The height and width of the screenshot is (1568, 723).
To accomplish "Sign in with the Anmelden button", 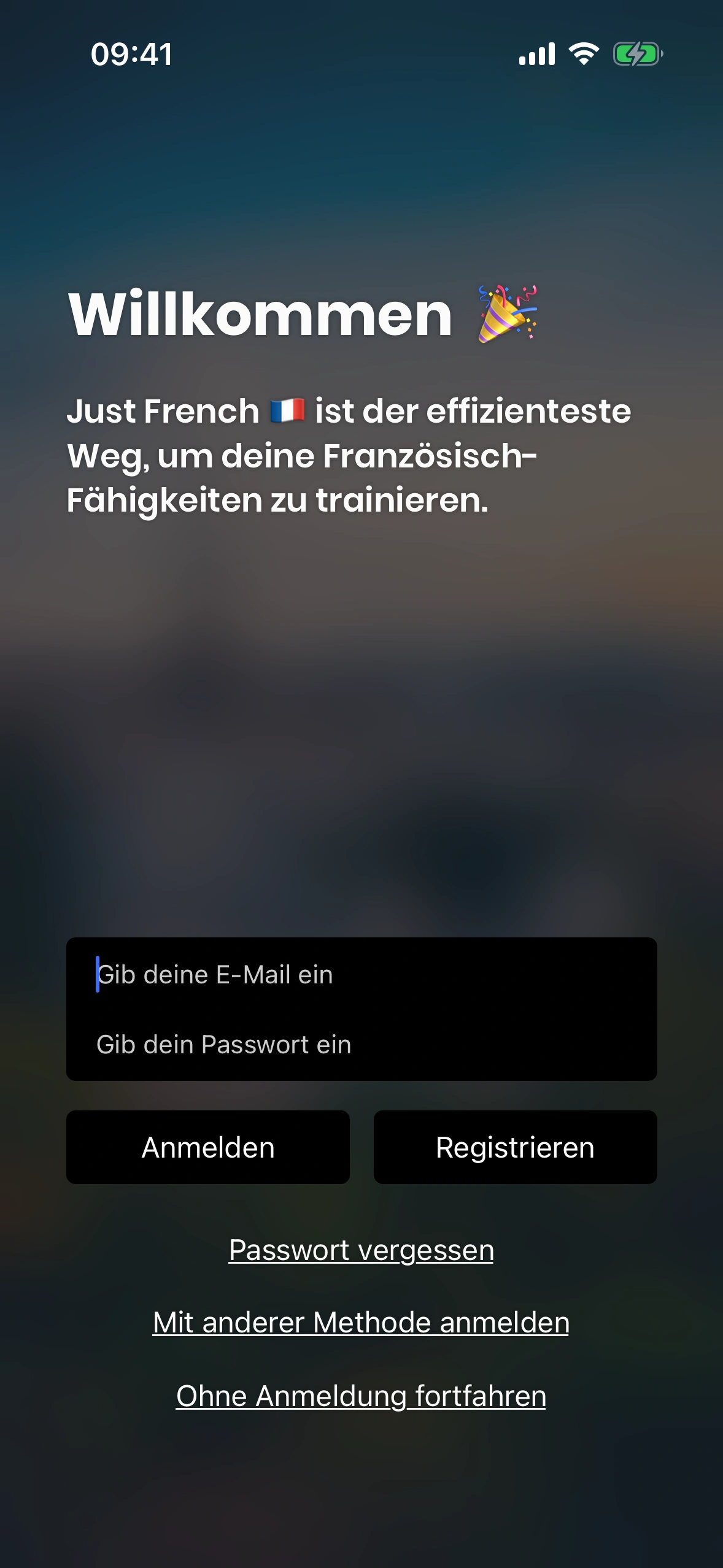I will (x=208, y=1147).
